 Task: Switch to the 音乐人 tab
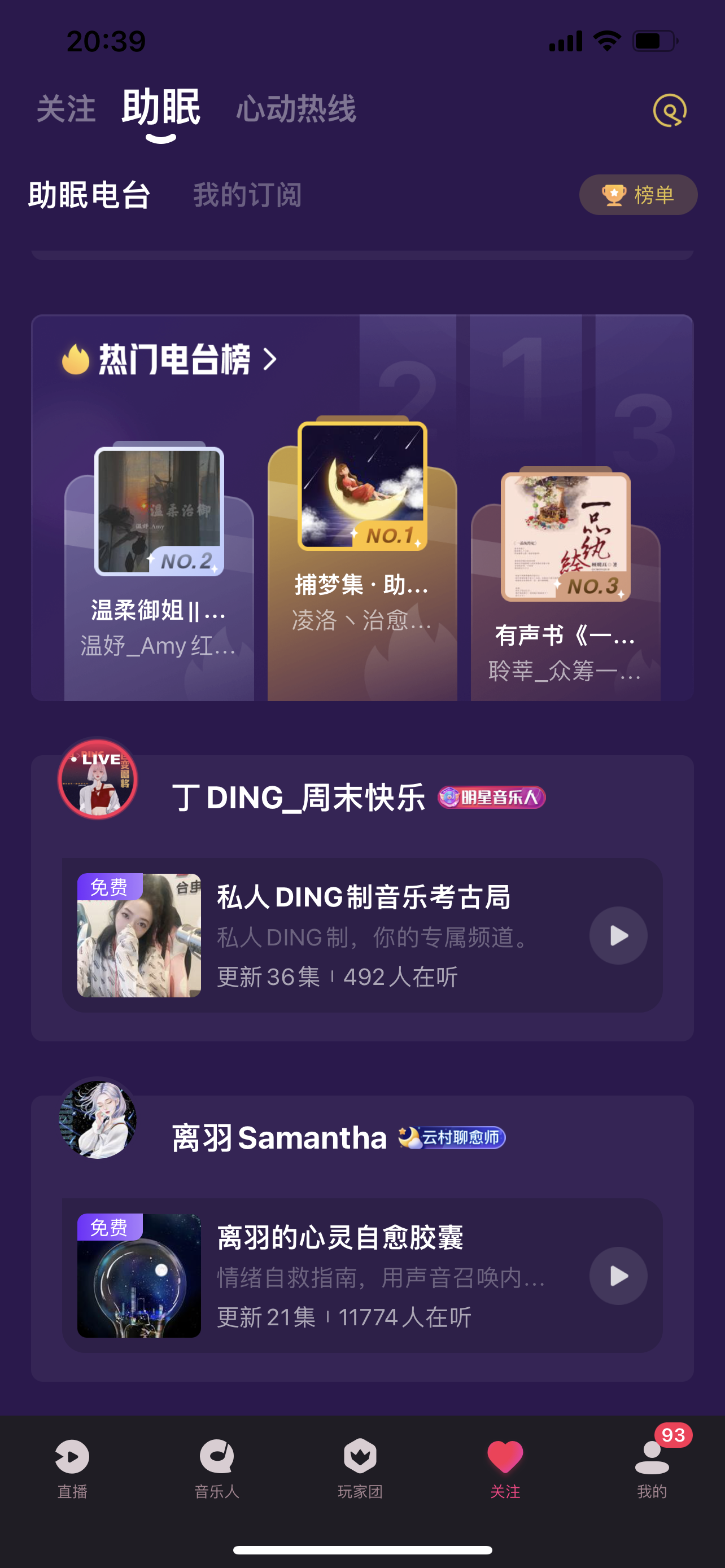tap(217, 1468)
